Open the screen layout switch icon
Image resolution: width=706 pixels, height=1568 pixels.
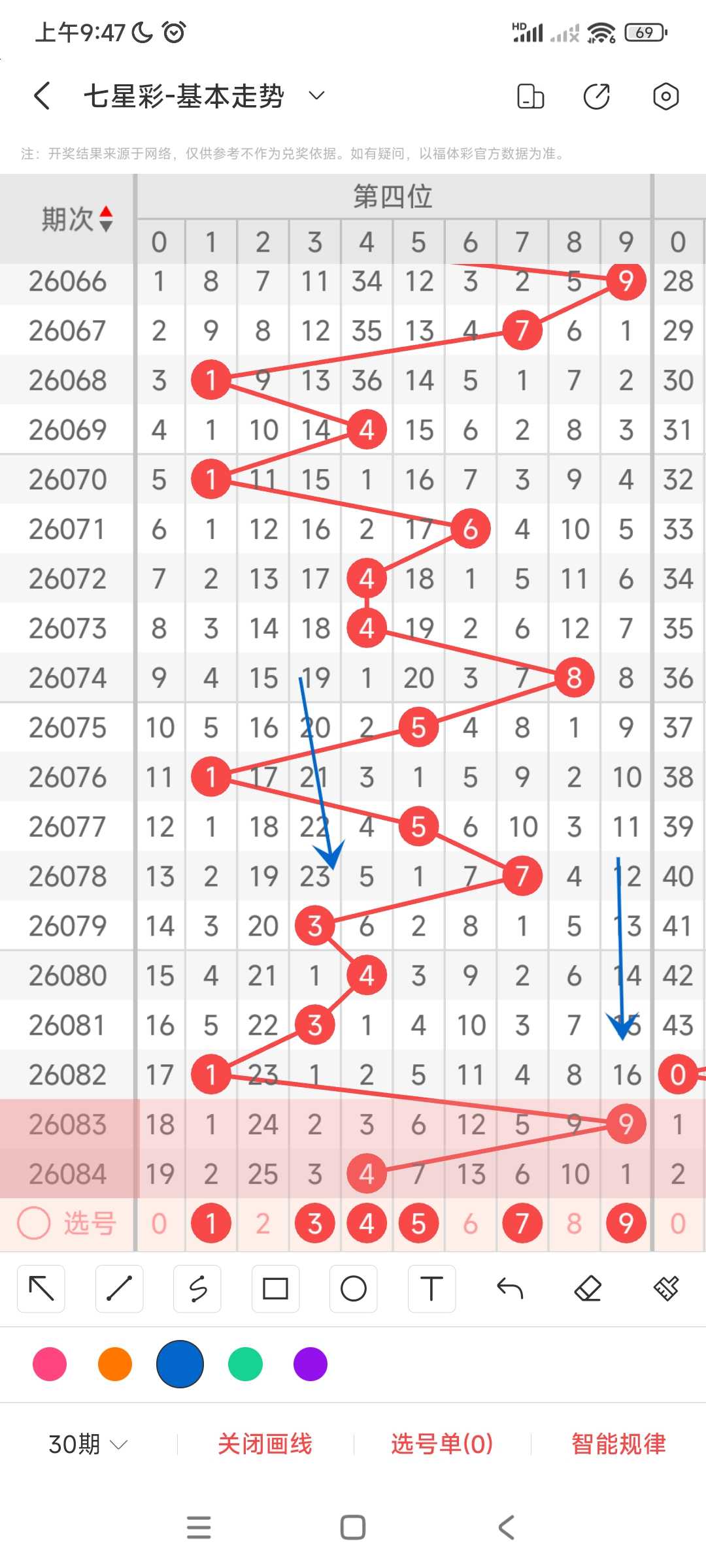tap(530, 96)
